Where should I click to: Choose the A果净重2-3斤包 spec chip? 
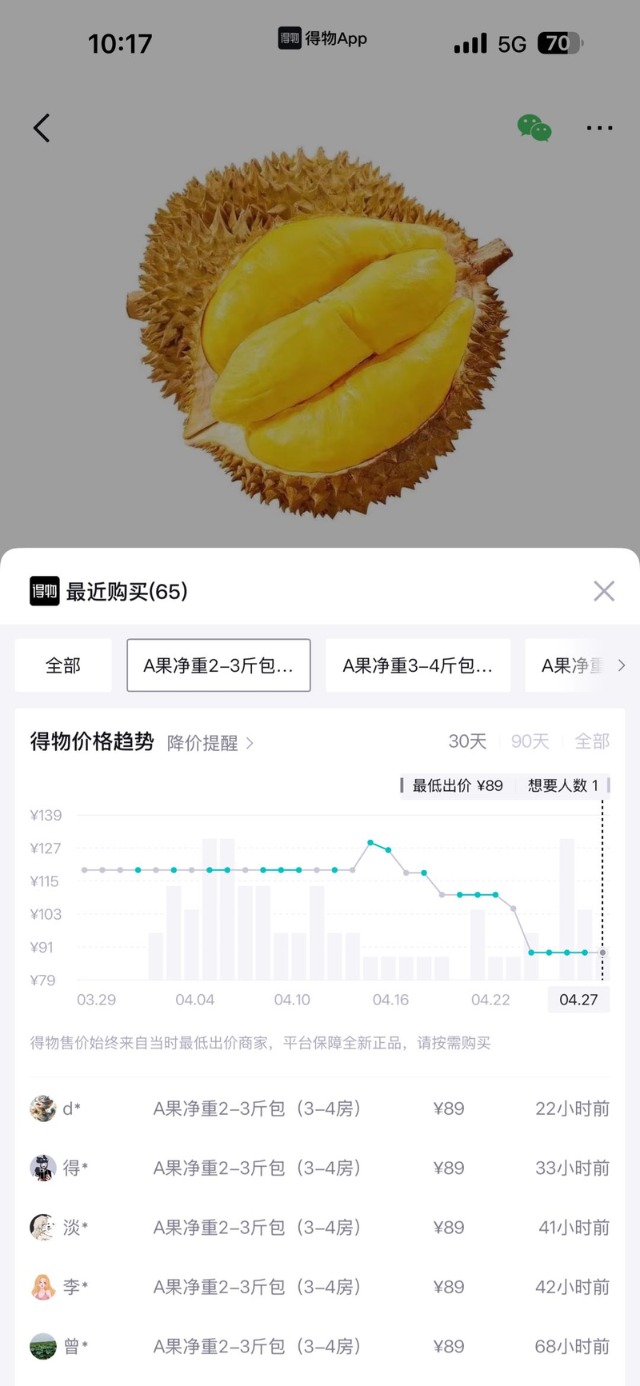(218, 666)
